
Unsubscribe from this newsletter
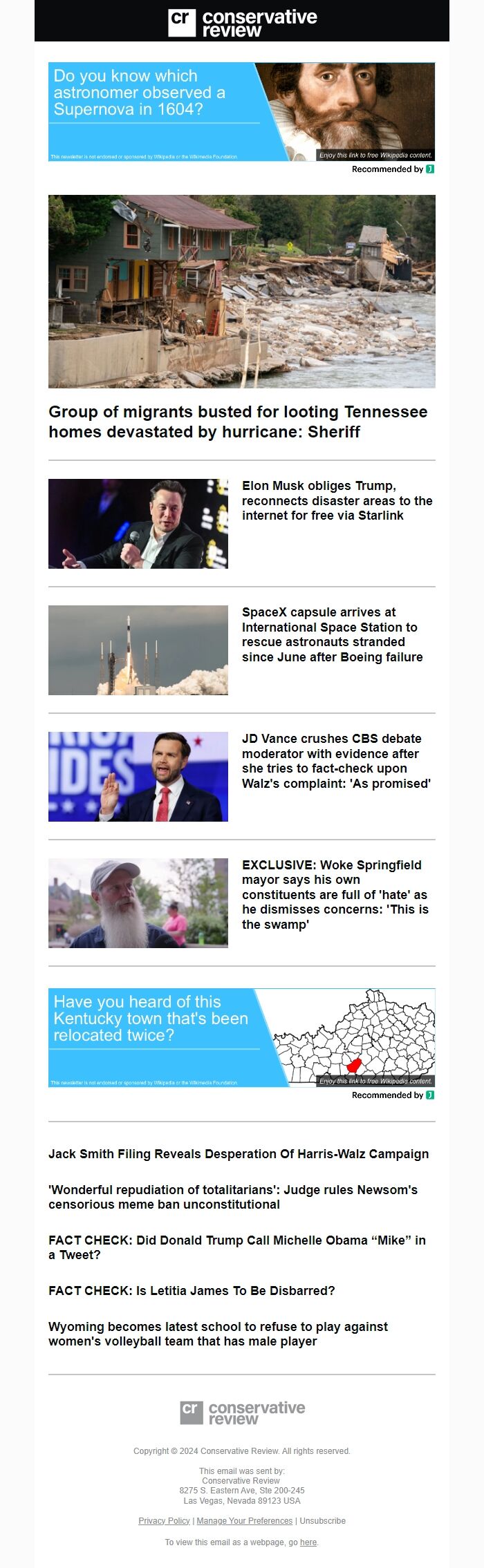(x=322, y=1521)
